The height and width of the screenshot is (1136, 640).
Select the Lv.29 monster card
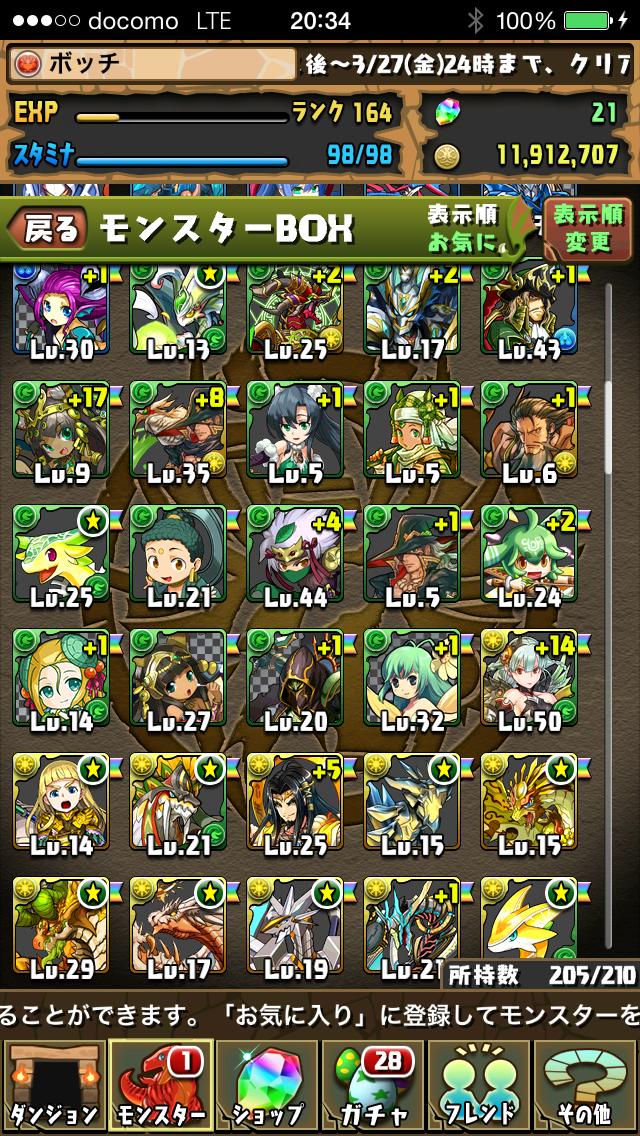tap(62, 927)
